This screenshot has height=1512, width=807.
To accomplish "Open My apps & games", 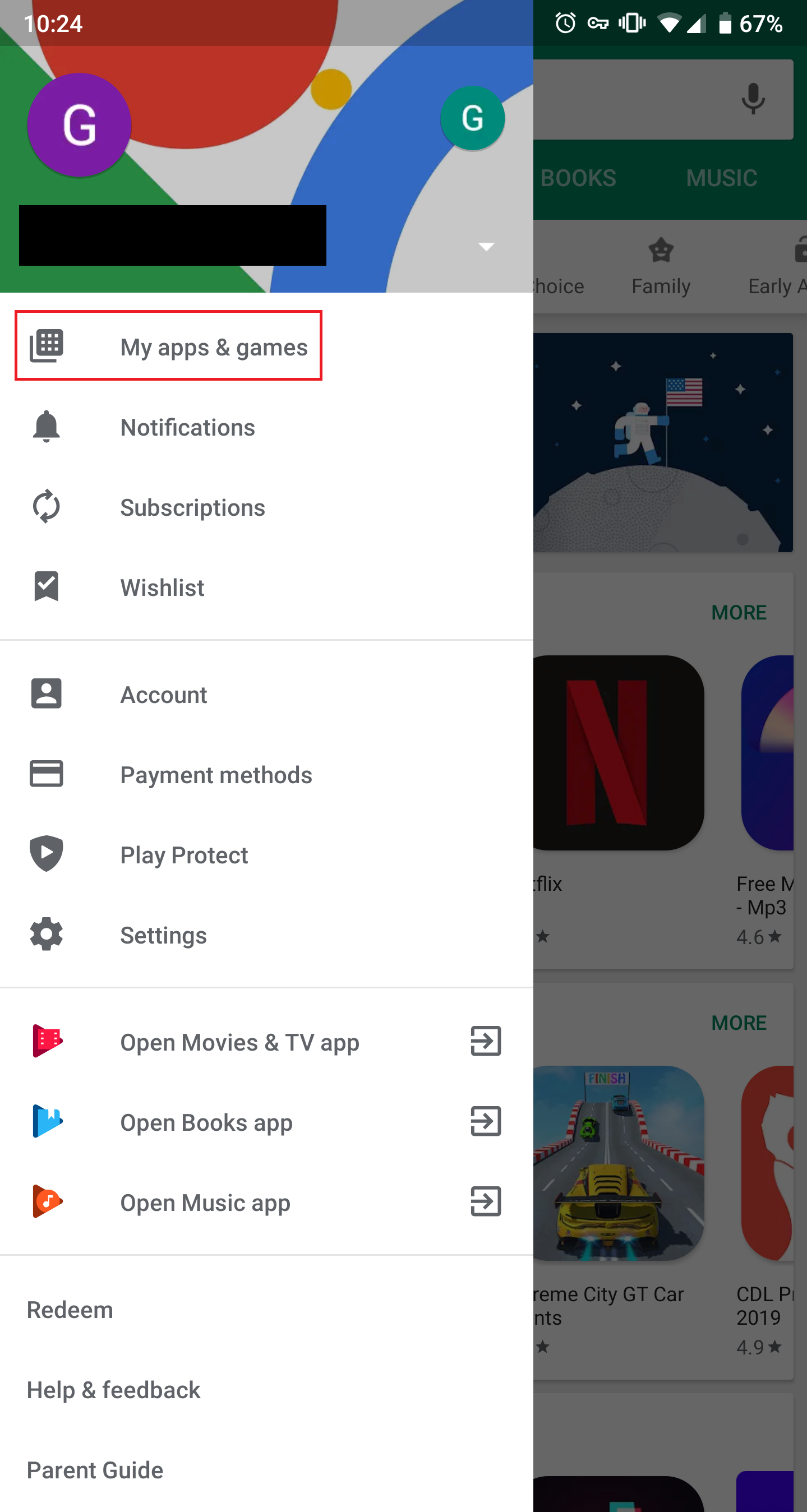I will [213, 347].
